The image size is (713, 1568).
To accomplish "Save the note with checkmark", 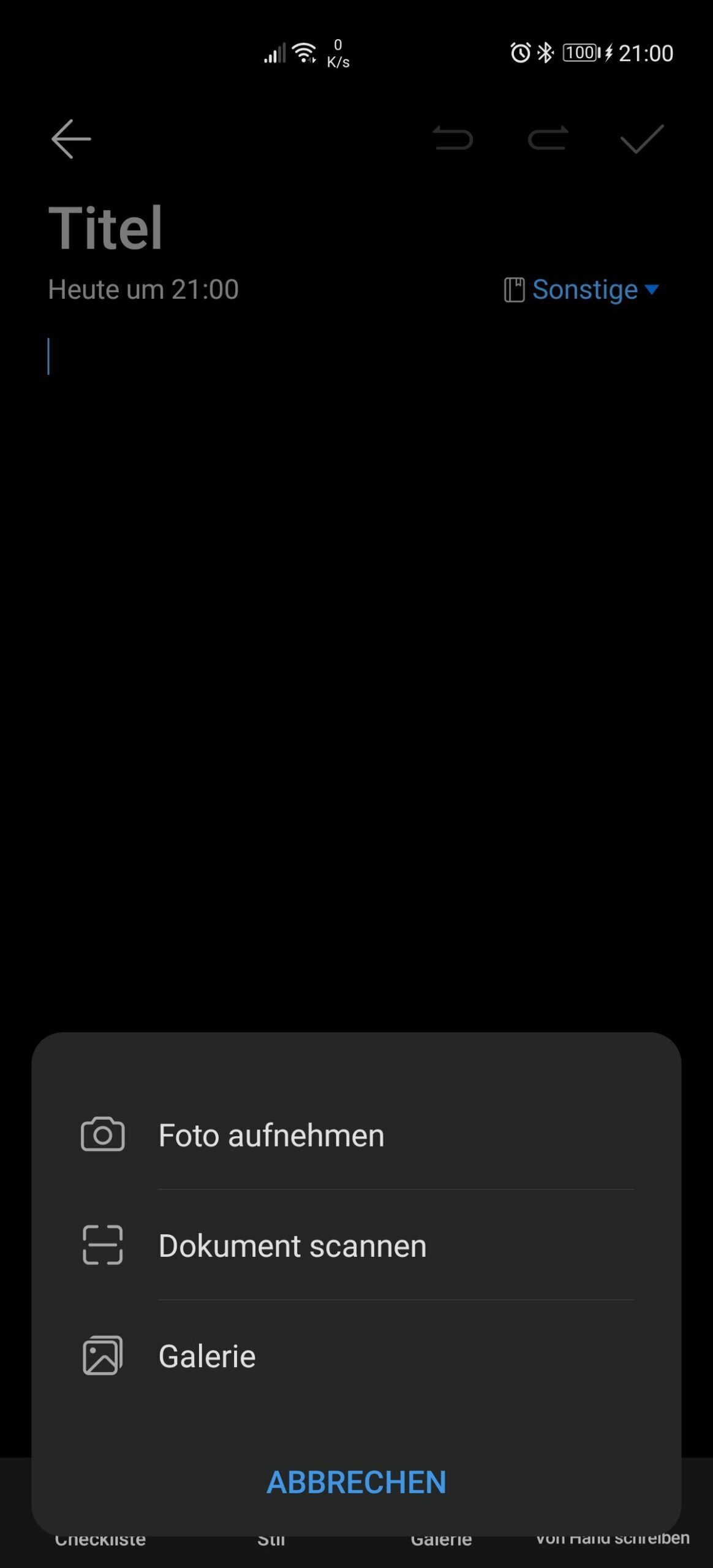I will click(641, 138).
